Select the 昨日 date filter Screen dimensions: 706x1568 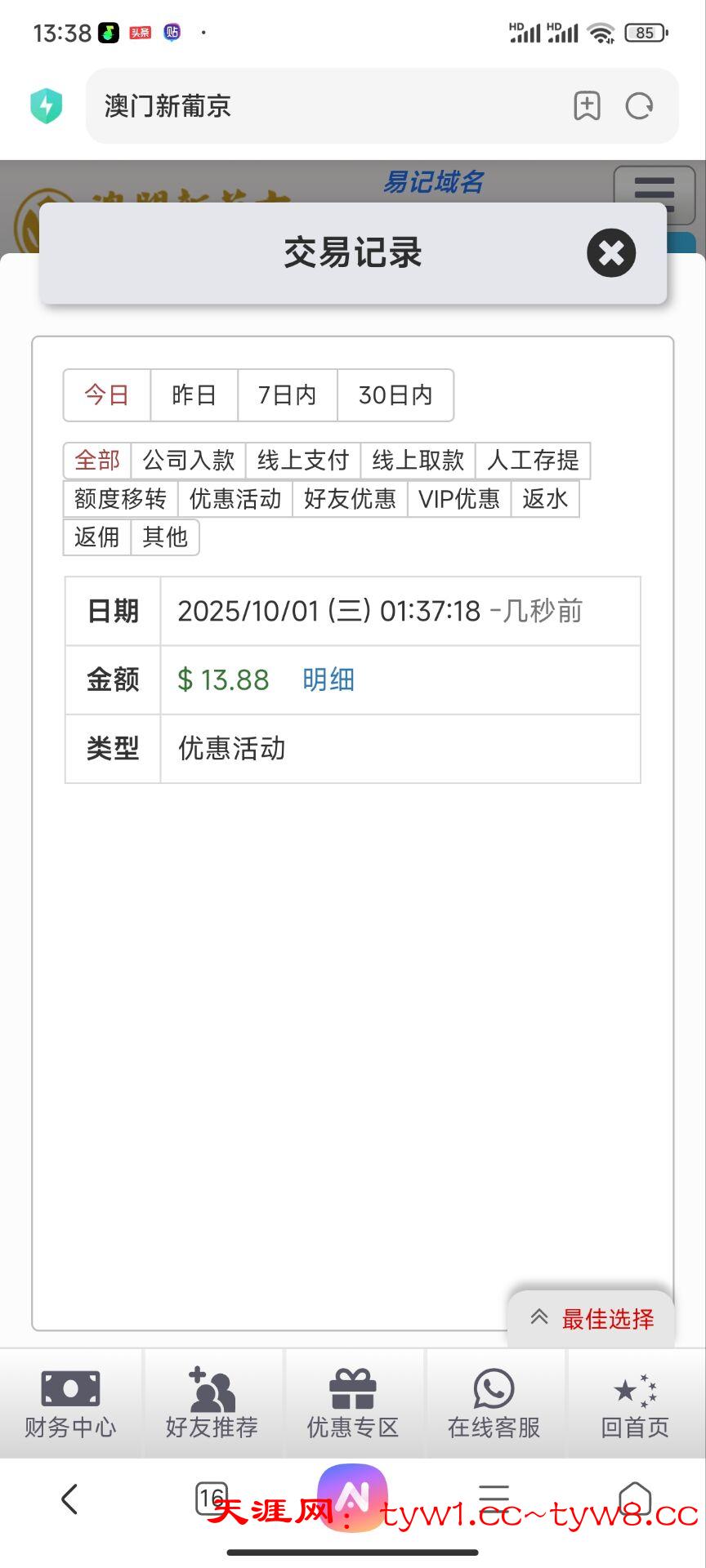coord(194,395)
